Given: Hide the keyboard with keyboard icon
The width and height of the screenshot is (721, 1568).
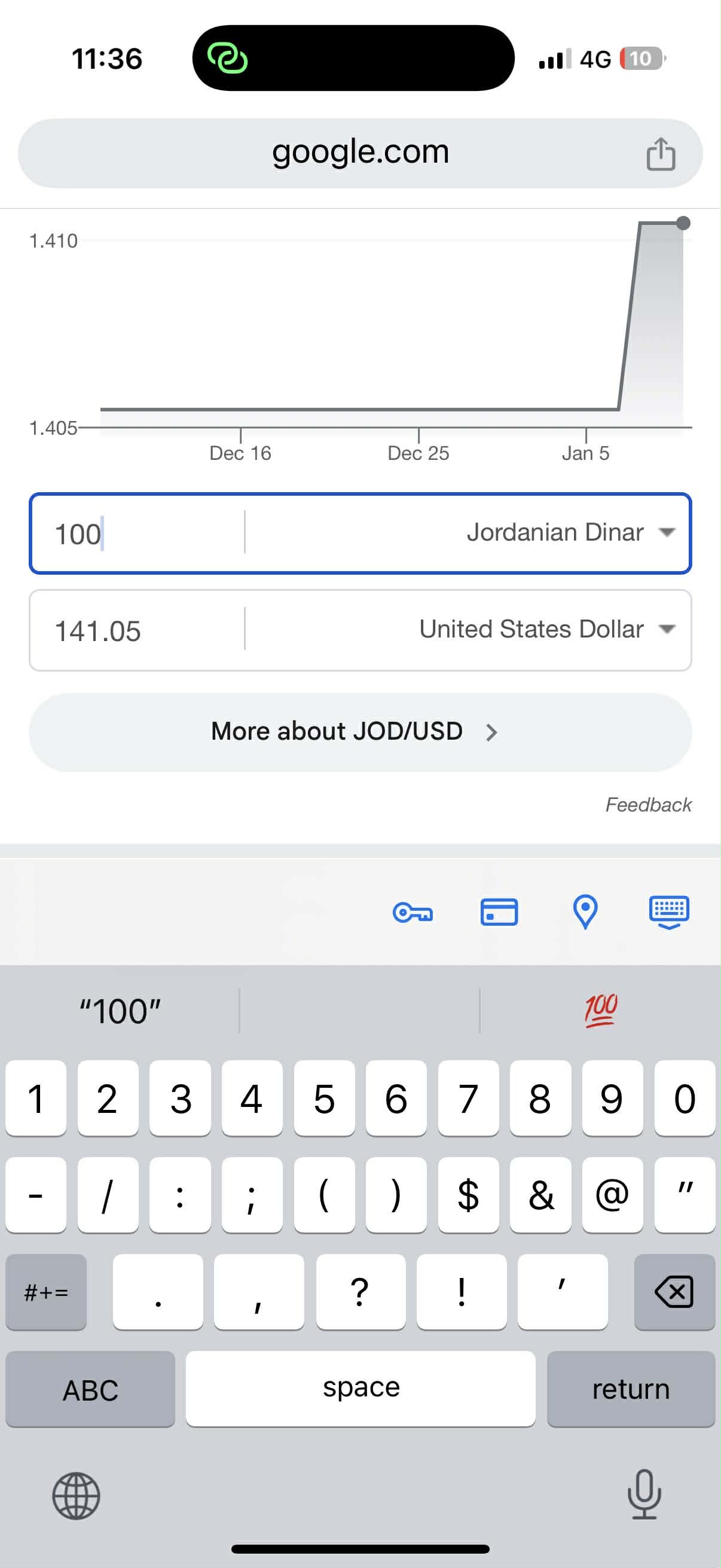Looking at the screenshot, I should 668,912.
